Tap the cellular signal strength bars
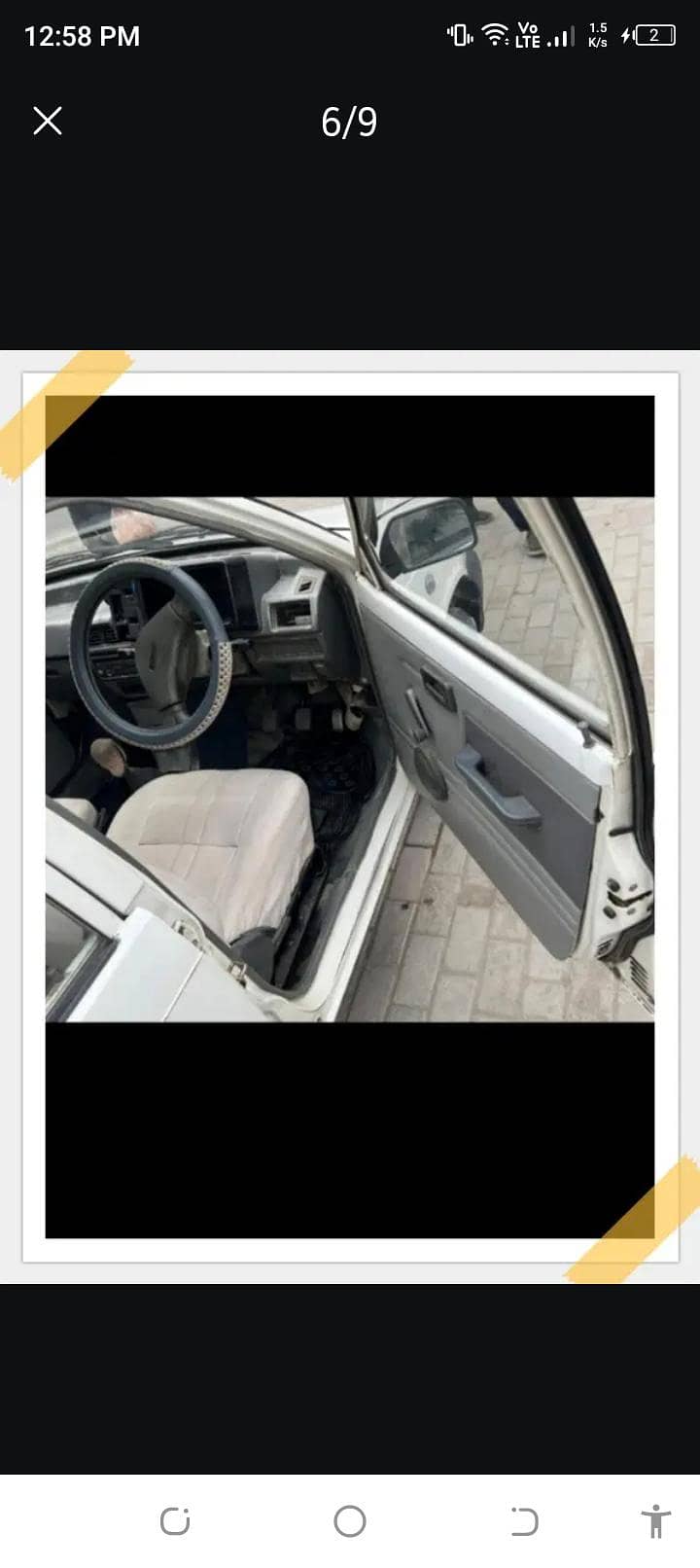This screenshot has width=700, height=1568. (x=559, y=36)
